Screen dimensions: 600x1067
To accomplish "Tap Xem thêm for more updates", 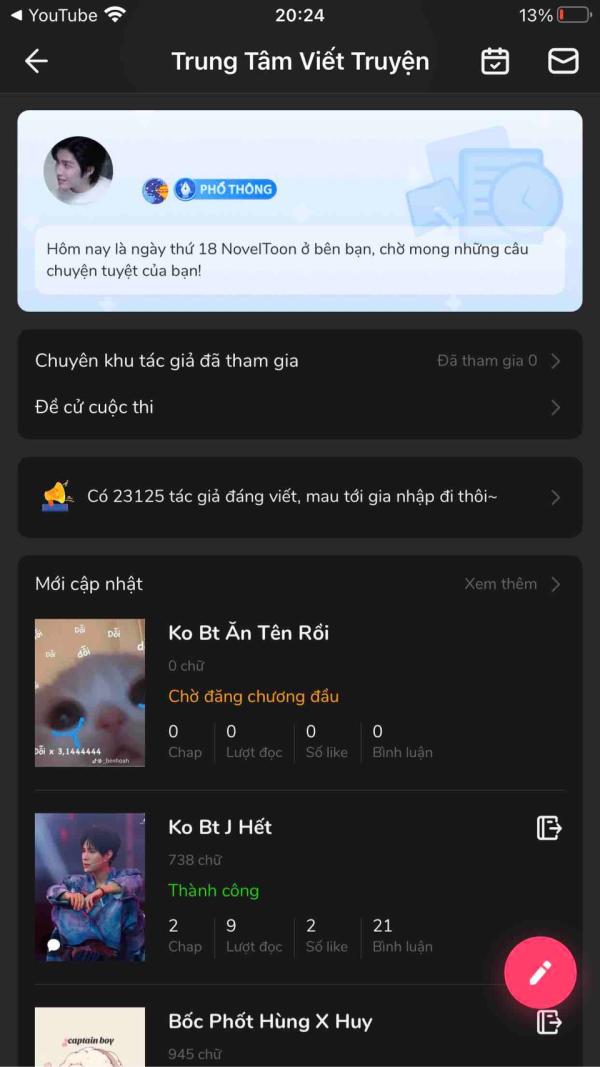I will (512, 584).
